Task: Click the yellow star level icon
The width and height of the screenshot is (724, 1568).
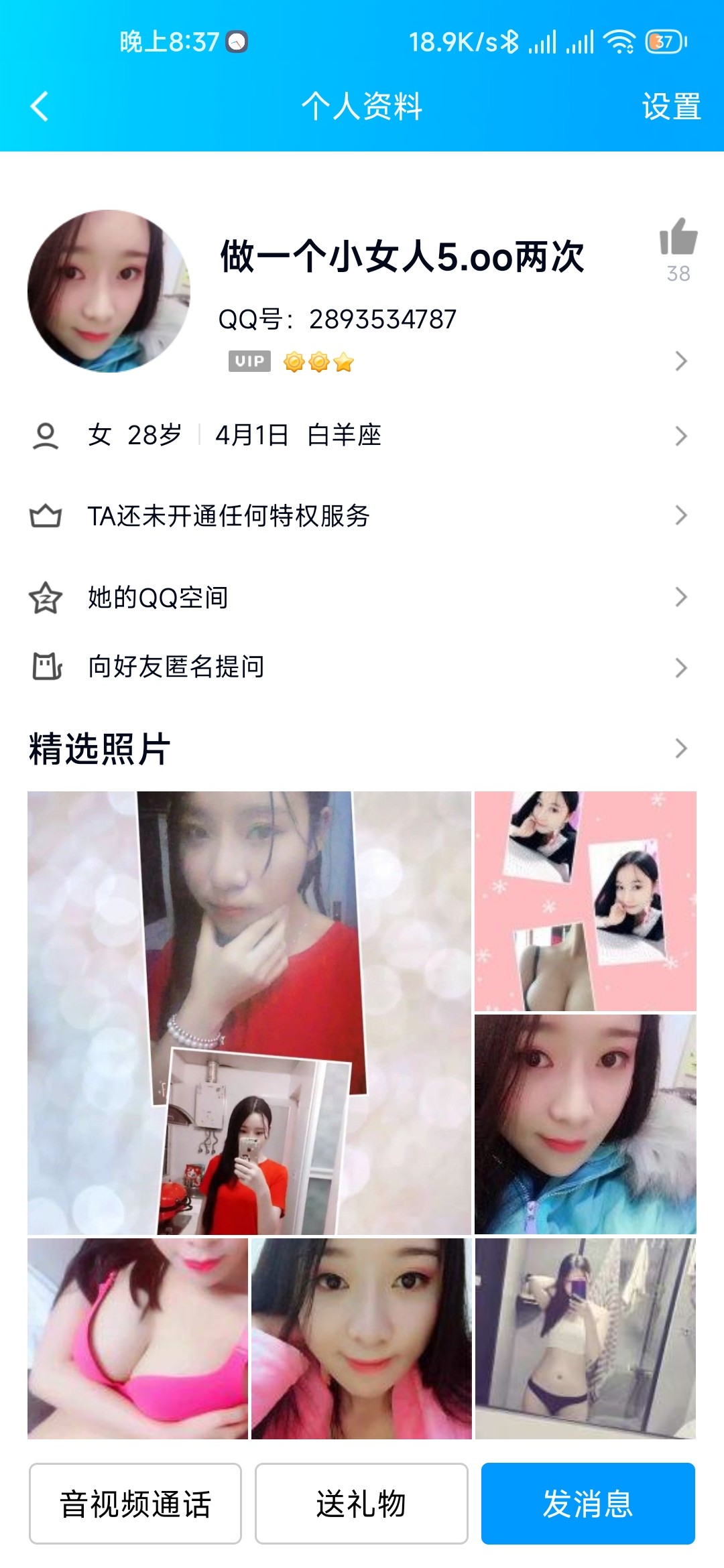Action: coord(343,361)
